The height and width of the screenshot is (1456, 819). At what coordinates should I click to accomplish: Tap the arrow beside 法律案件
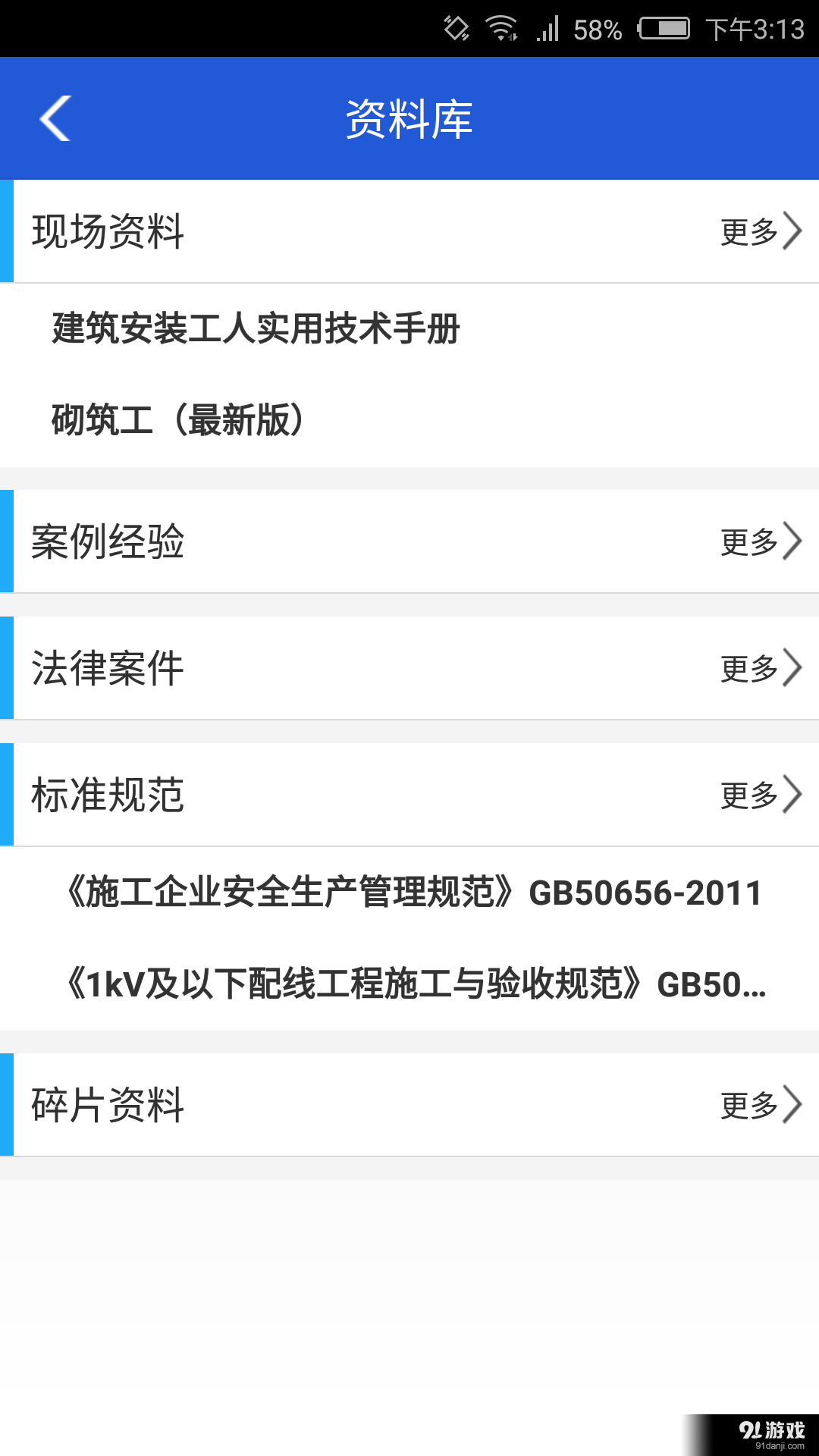(792, 667)
